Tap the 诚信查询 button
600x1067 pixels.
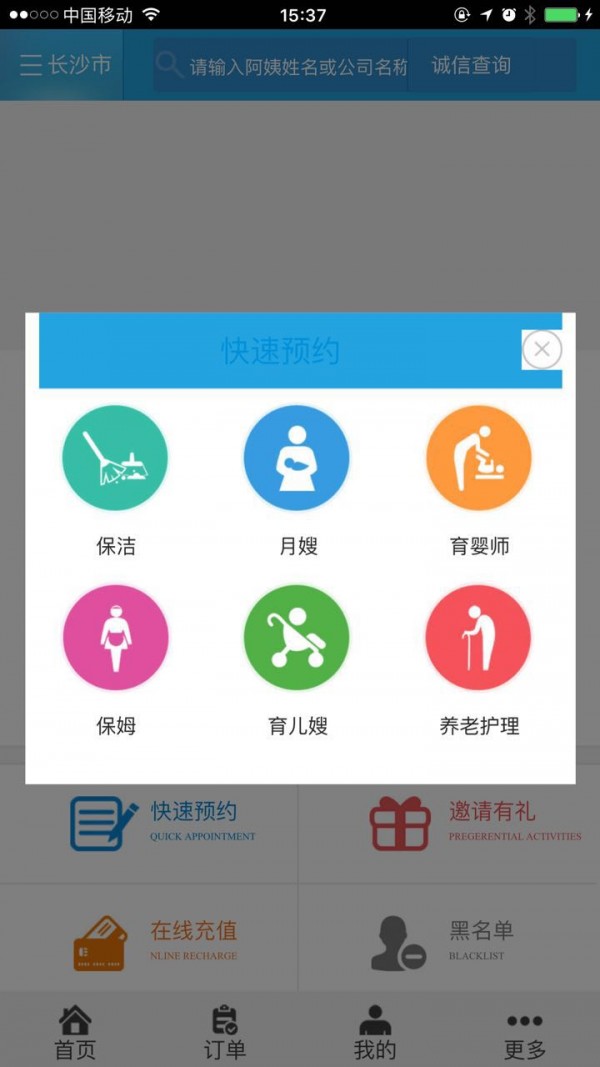pos(471,66)
